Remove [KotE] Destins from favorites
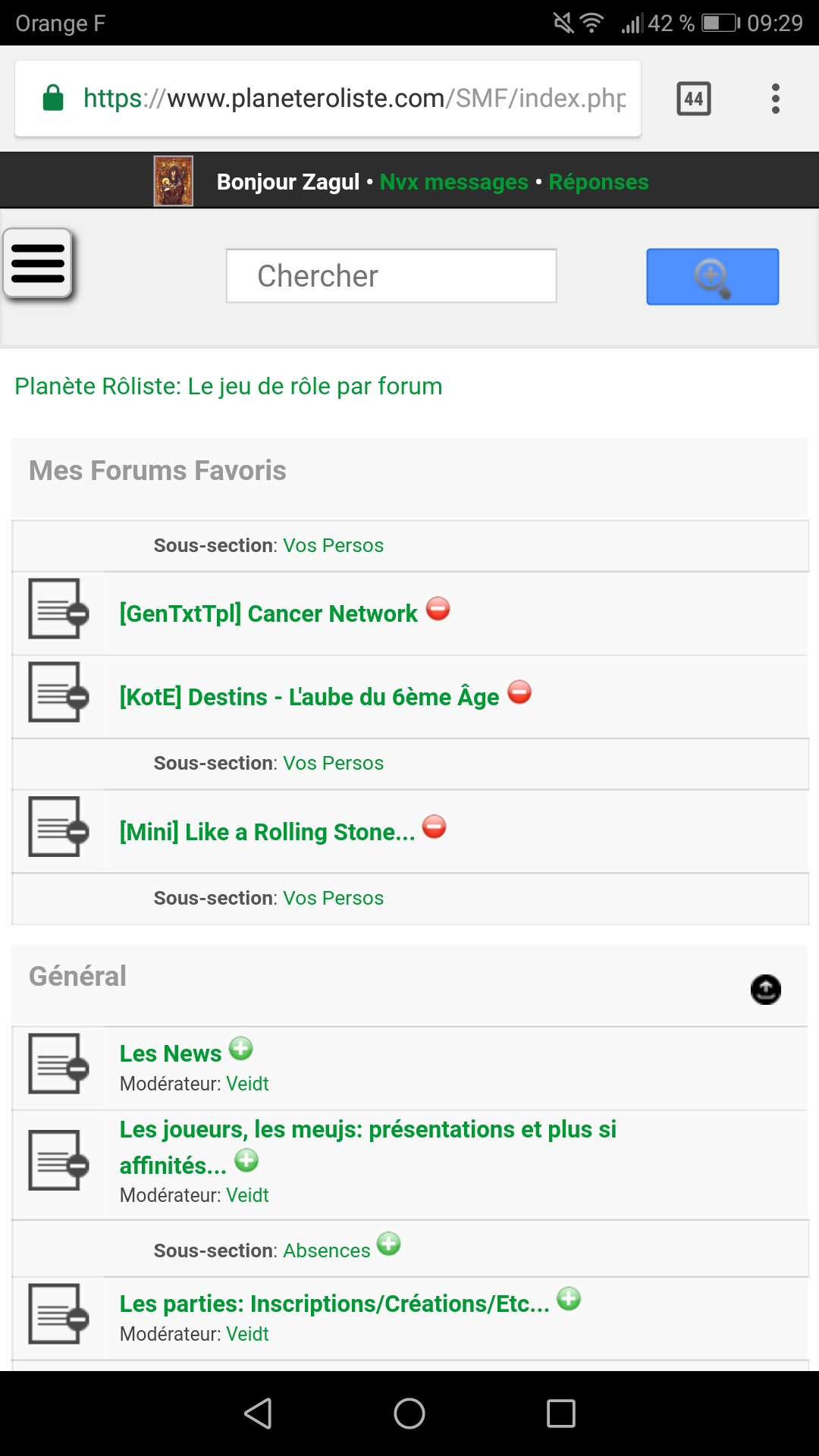The height and width of the screenshot is (1456, 819). (x=519, y=692)
